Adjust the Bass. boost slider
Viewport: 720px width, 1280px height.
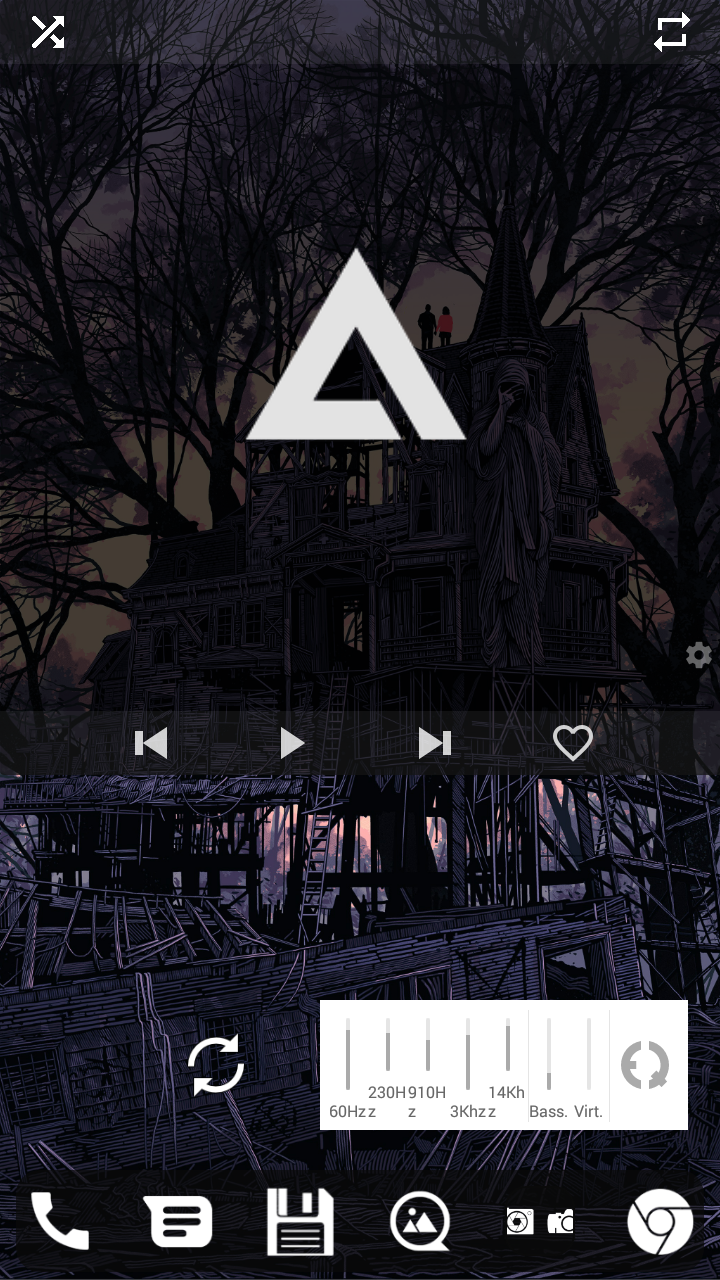pos(548,1055)
